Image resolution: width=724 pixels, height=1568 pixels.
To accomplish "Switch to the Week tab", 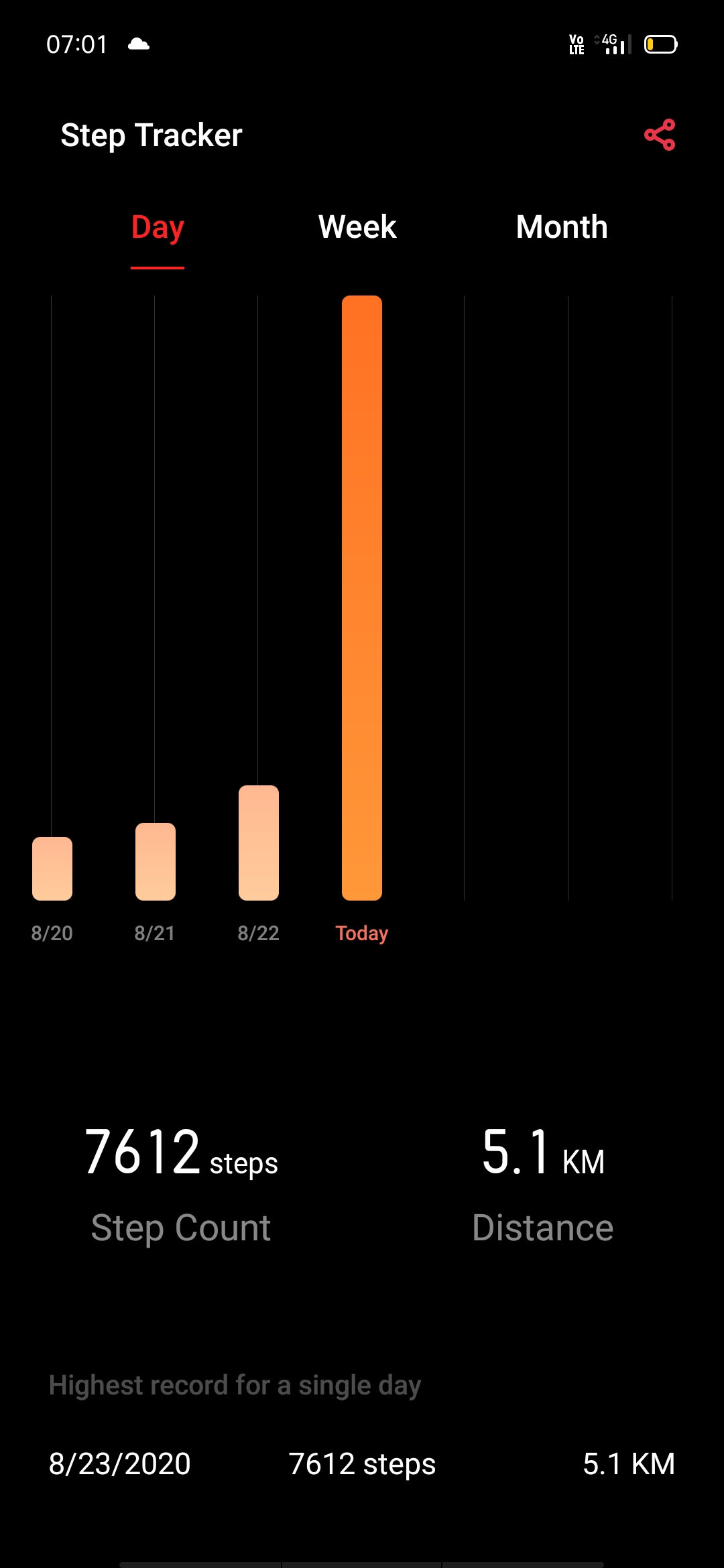I will coord(357,226).
